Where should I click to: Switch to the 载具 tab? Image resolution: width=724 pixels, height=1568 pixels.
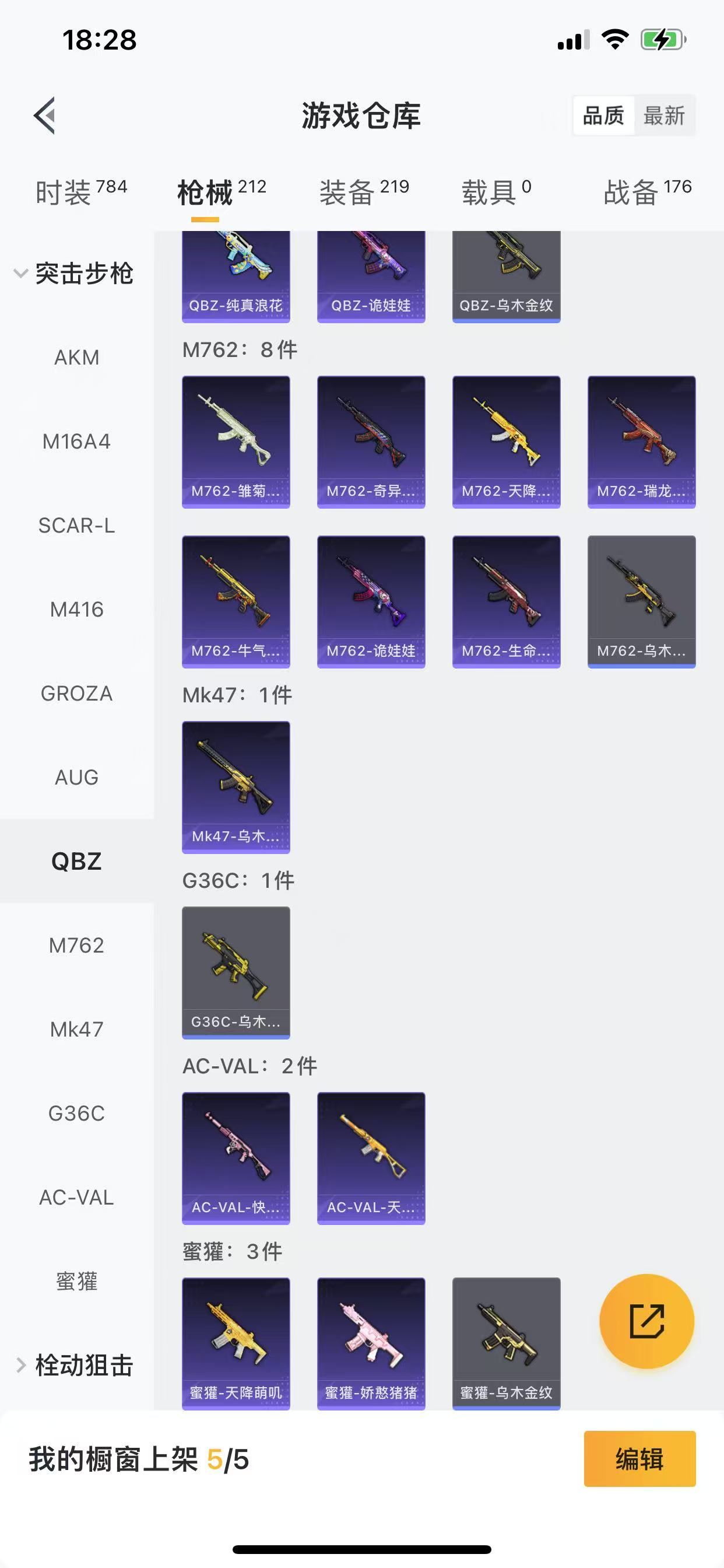click(x=496, y=192)
